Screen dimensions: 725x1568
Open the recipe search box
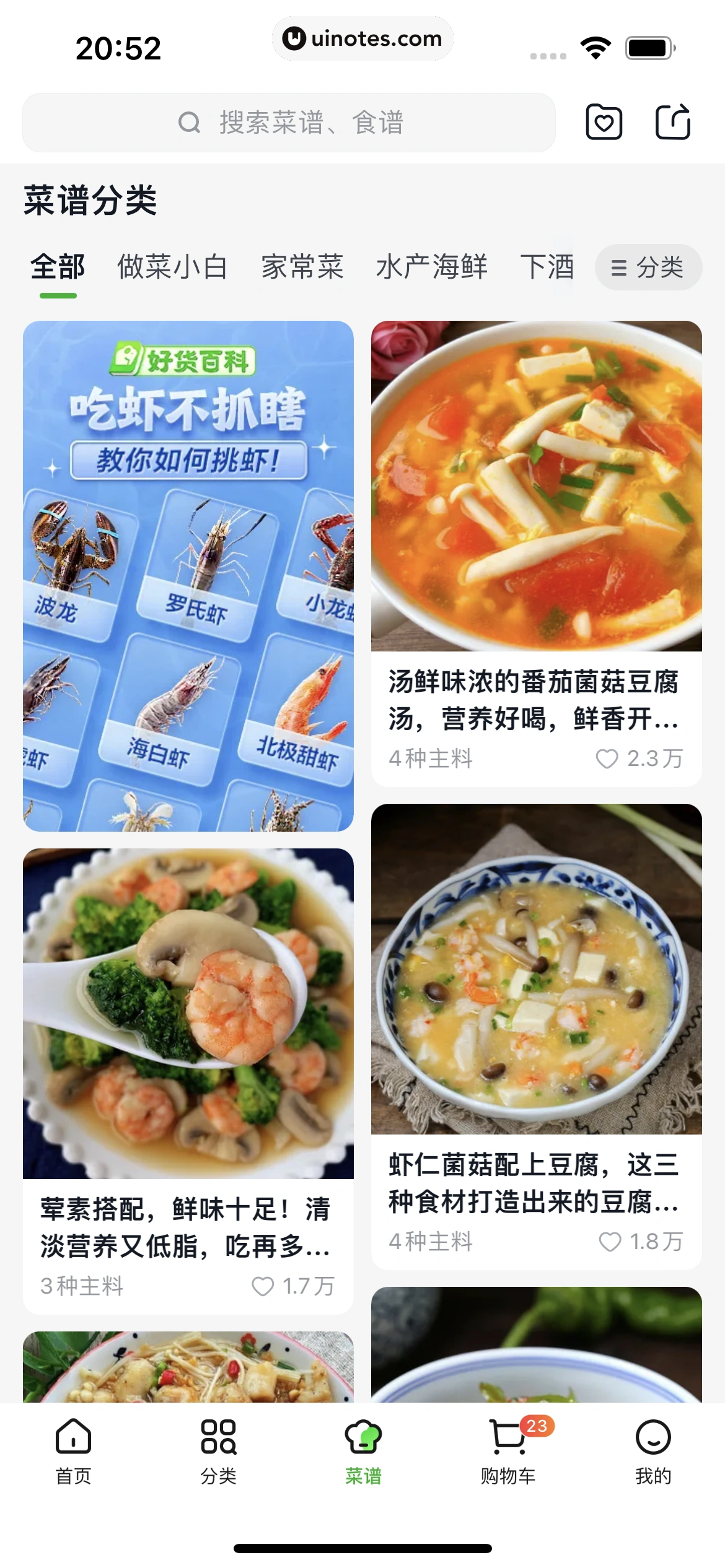point(289,123)
